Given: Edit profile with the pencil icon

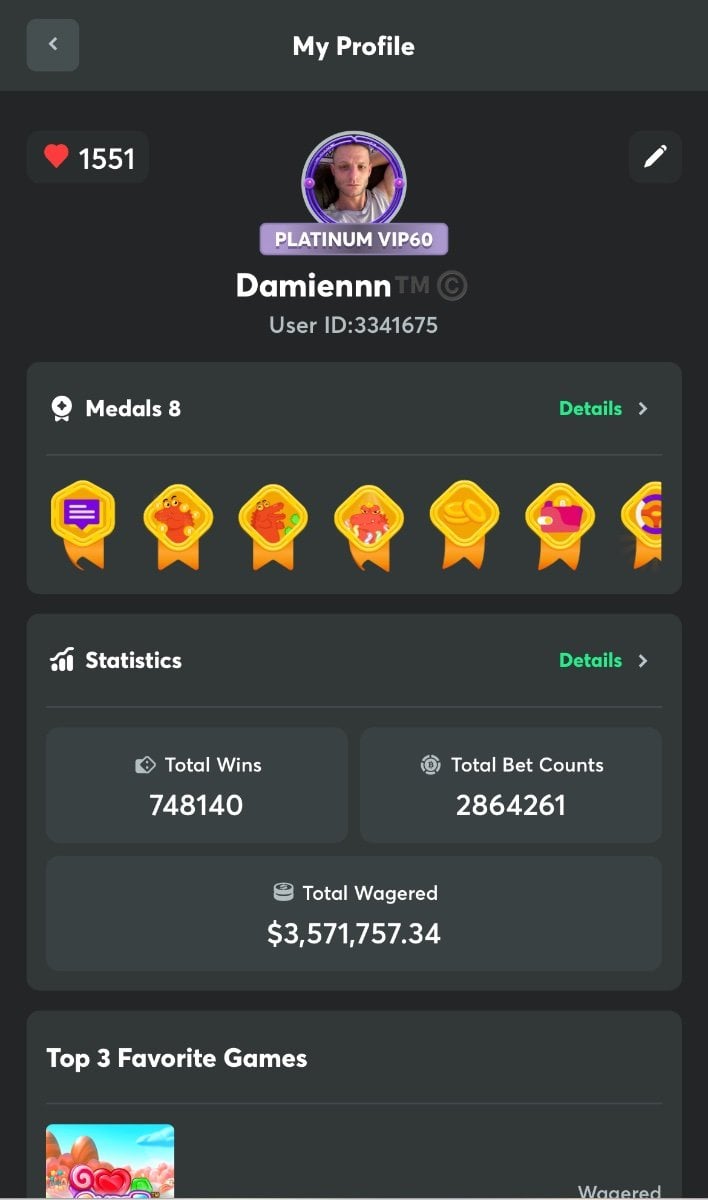Looking at the screenshot, I should pyautogui.click(x=655, y=157).
